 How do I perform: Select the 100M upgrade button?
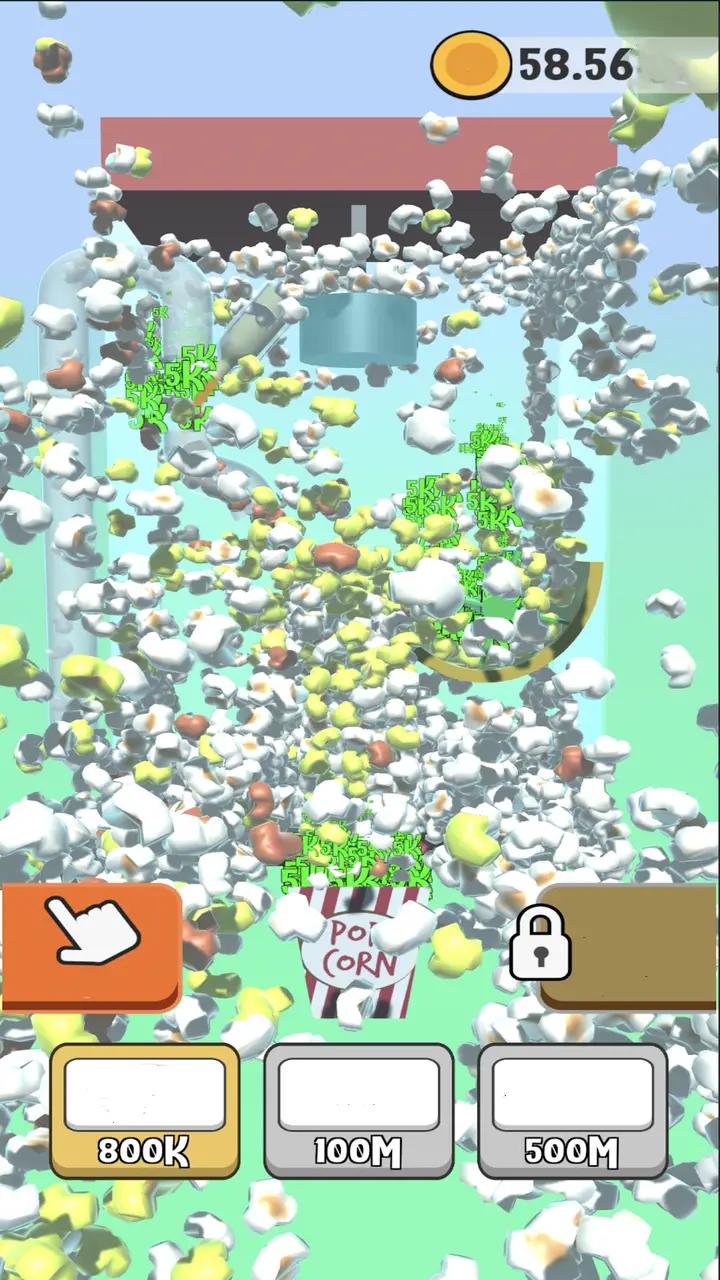(x=359, y=1110)
